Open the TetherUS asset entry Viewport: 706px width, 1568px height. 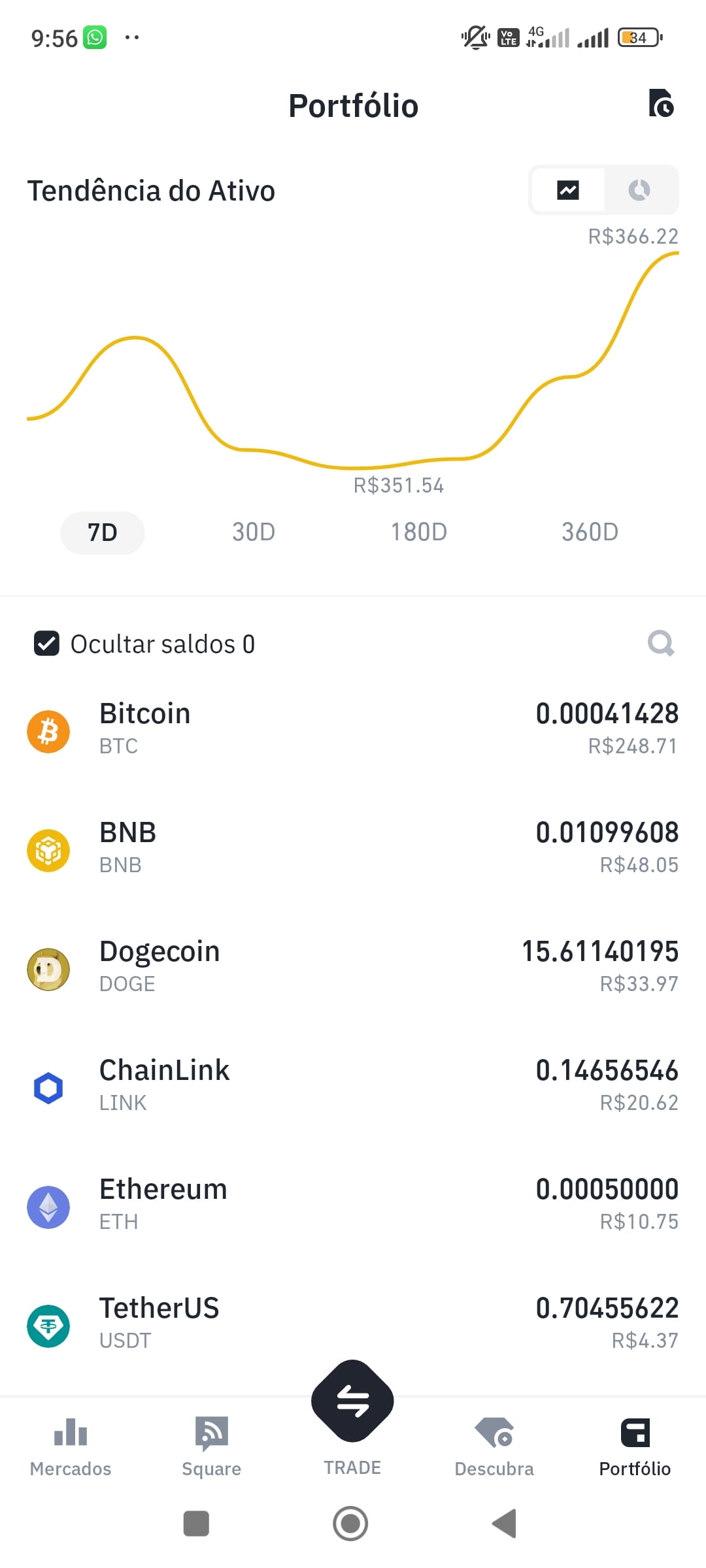353,1325
